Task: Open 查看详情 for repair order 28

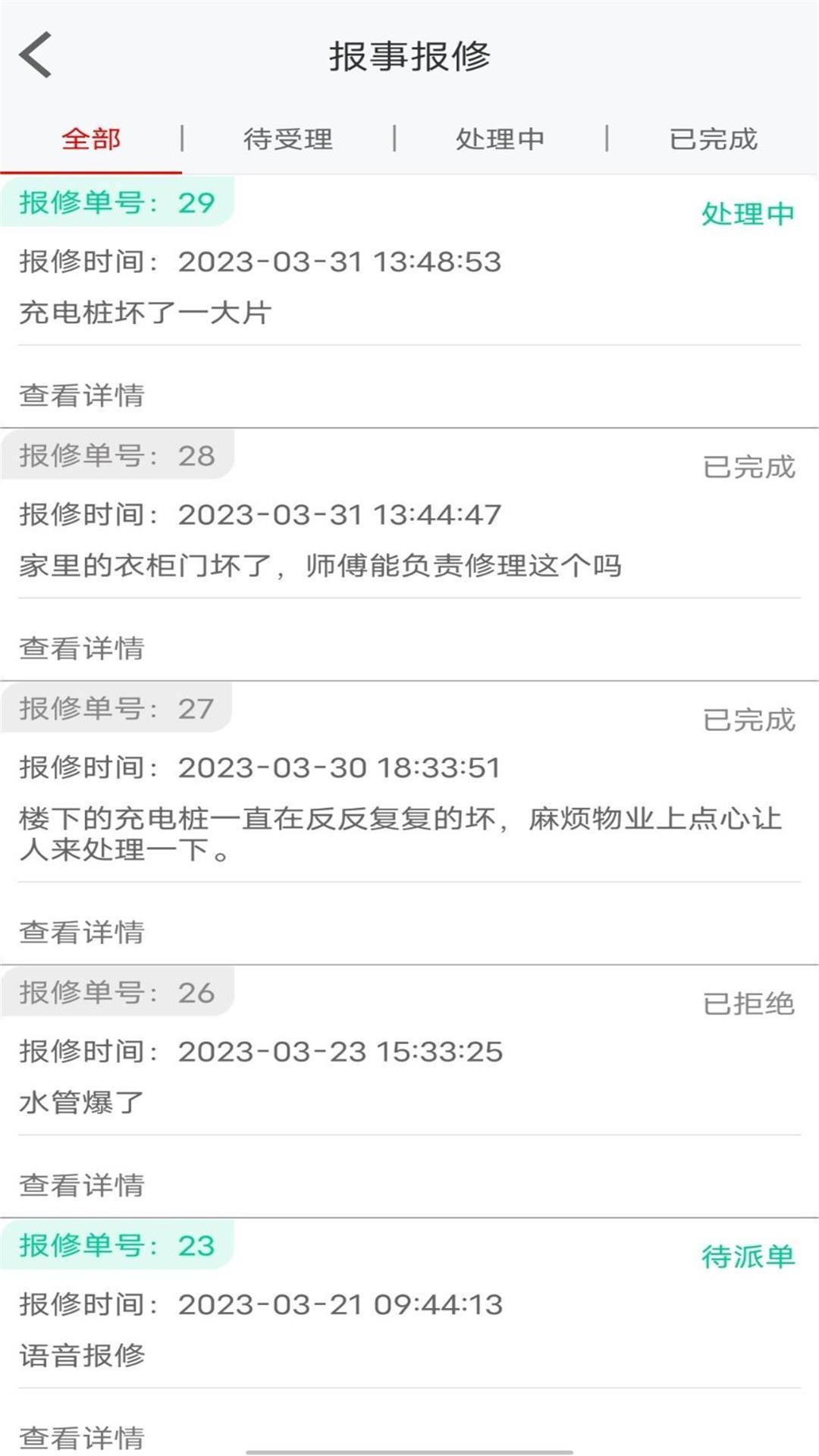Action: pyautogui.click(x=82, y=648)
